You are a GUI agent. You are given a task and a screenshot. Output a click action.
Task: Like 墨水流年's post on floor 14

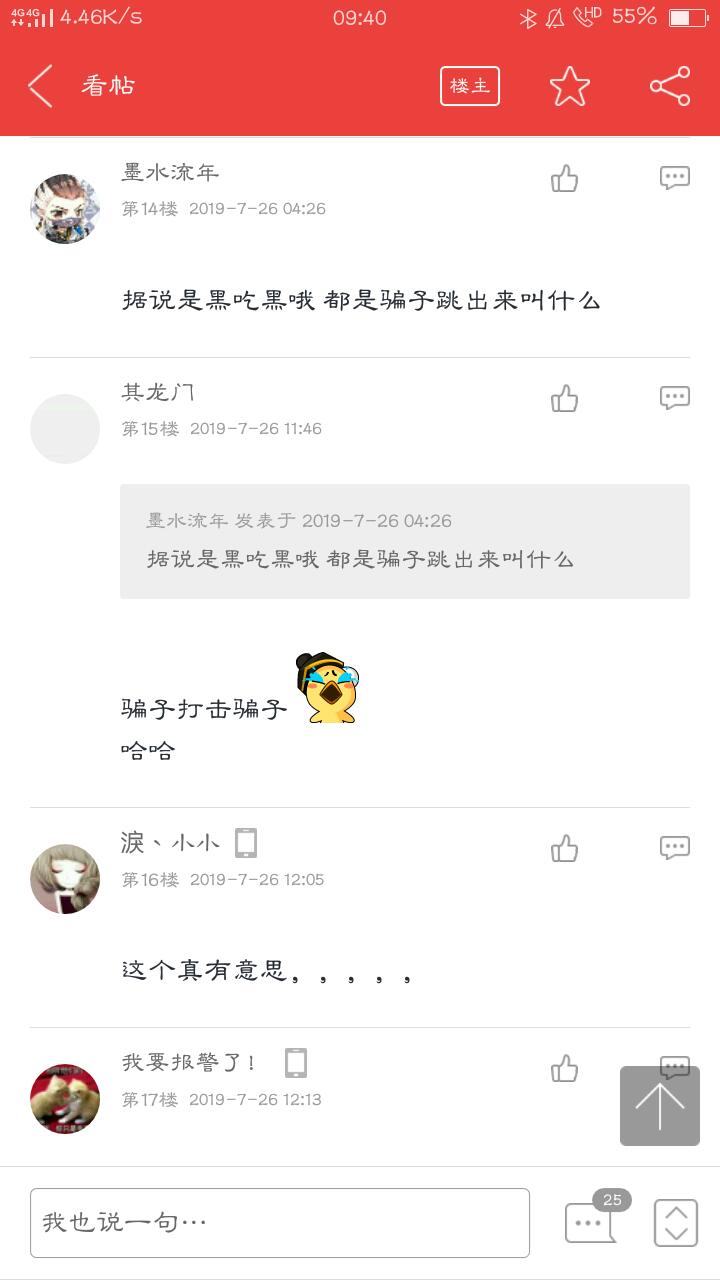click(565, 179)
